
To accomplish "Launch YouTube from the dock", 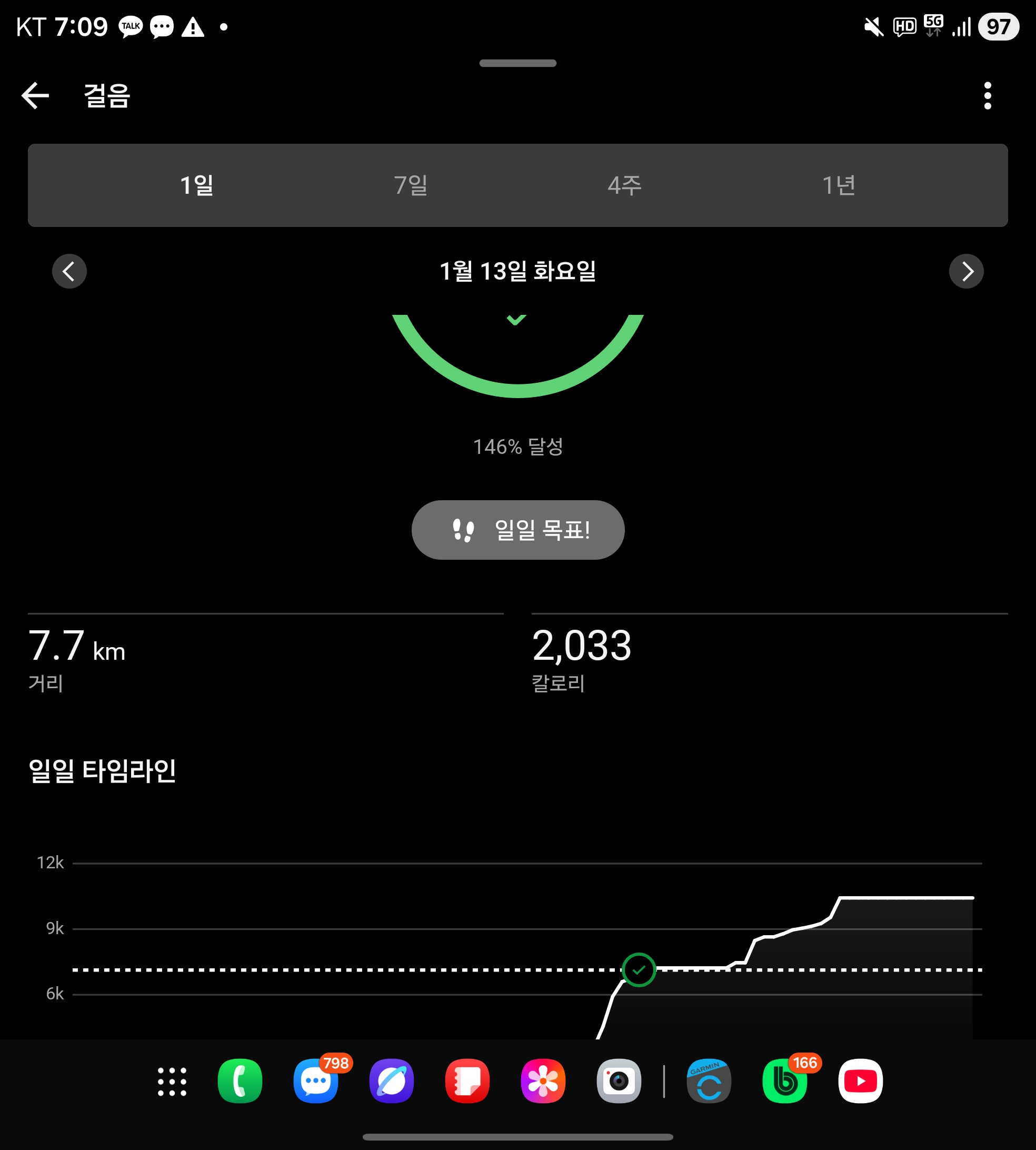I will click(861, 1080).
